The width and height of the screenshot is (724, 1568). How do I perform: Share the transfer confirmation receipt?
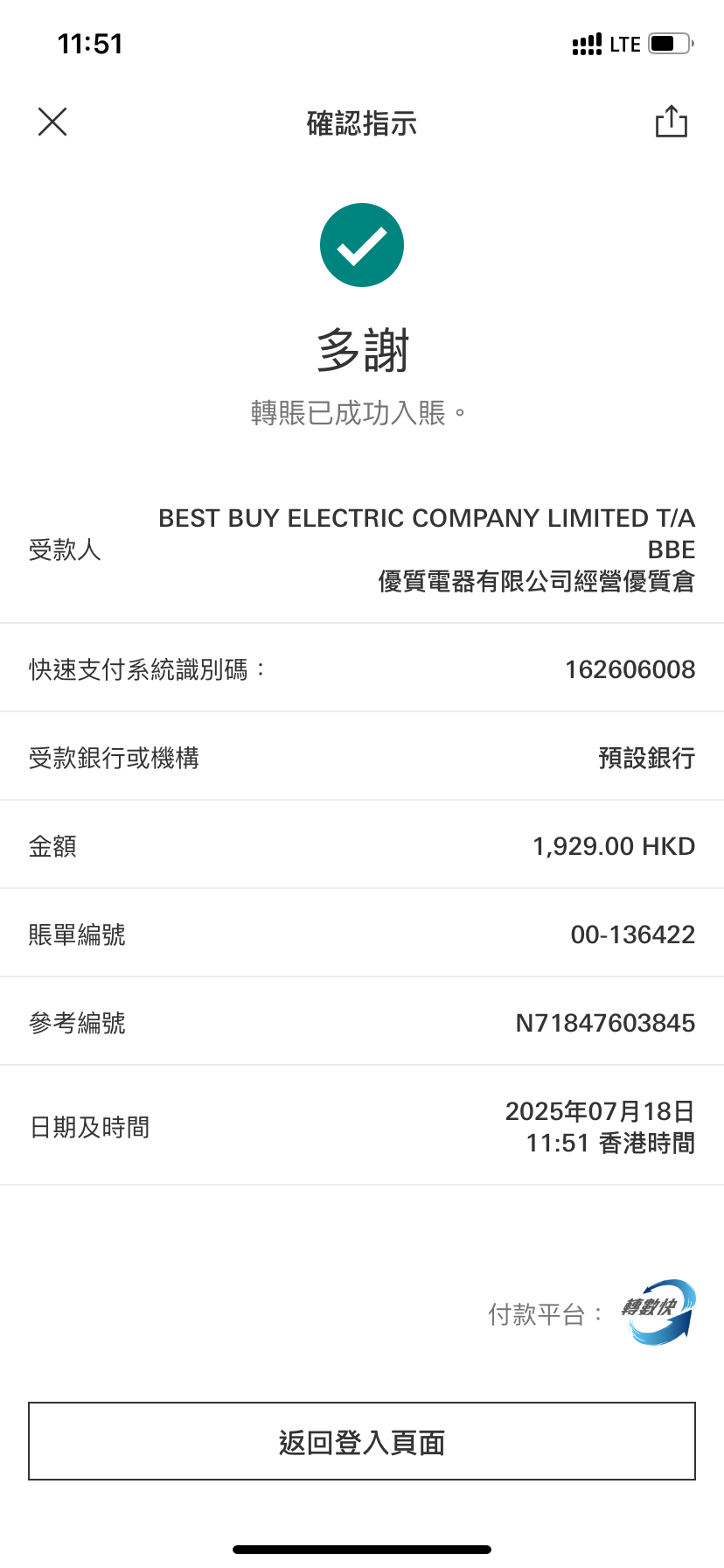671,122
